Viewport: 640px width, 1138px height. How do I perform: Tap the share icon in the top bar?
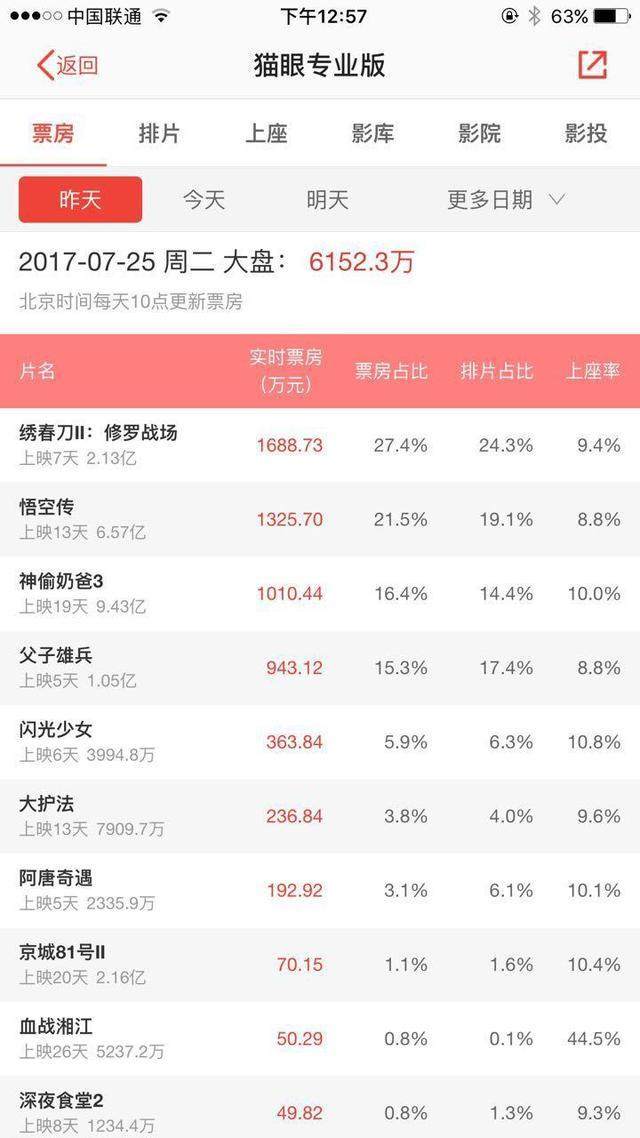592,65
